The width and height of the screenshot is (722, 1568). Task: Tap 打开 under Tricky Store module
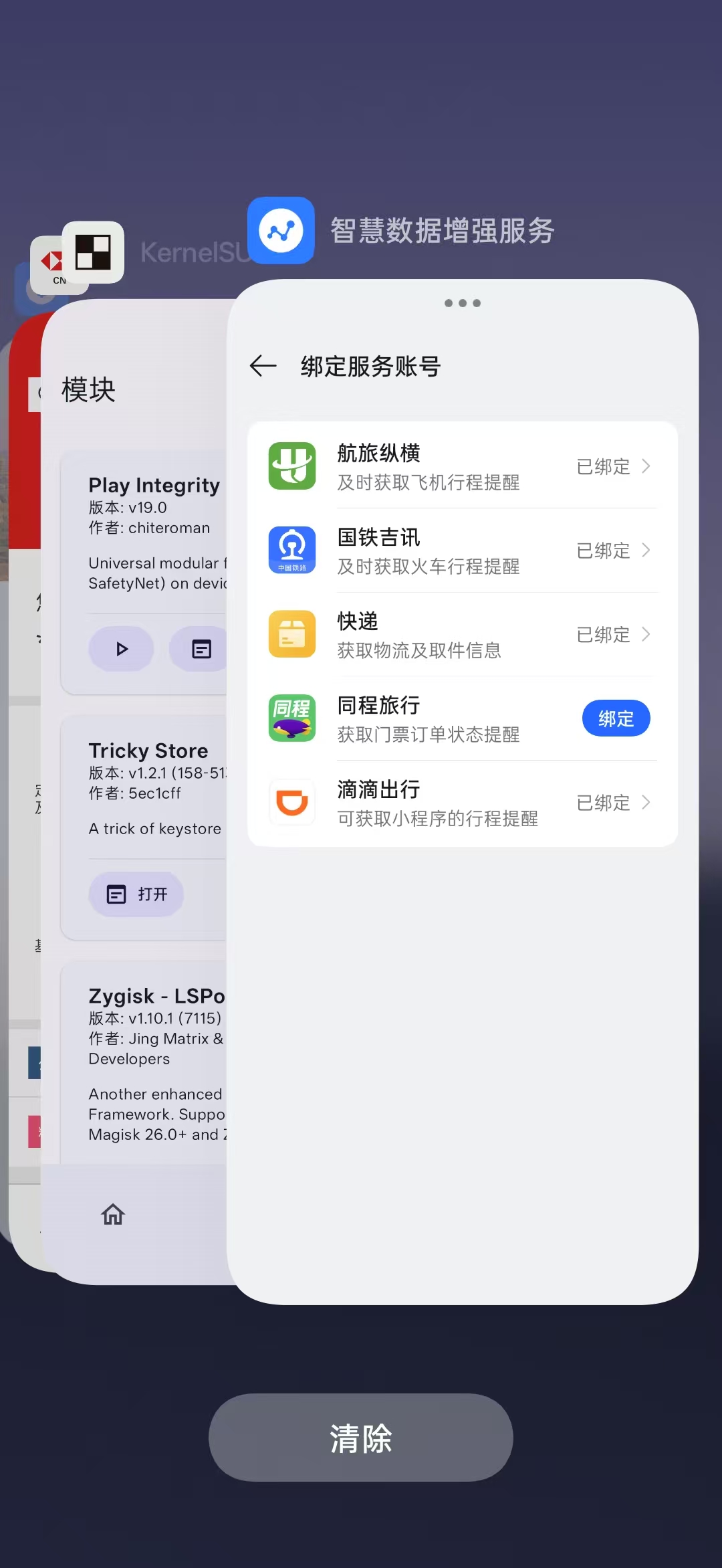(x=136, y=894)
